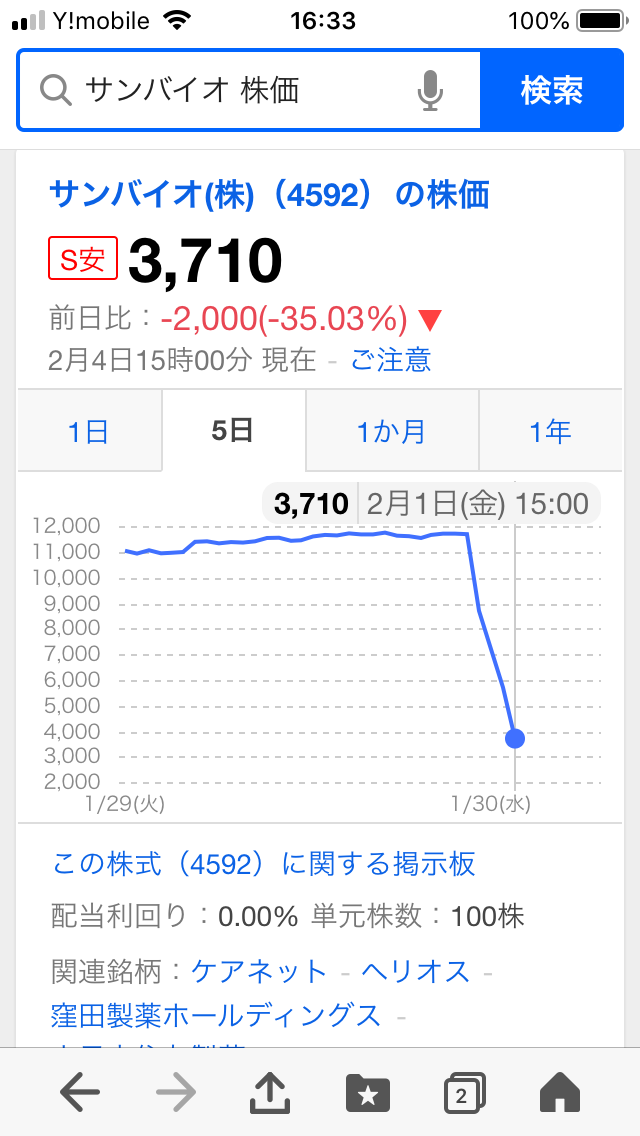Share this page

click(x=270, y=1092)
